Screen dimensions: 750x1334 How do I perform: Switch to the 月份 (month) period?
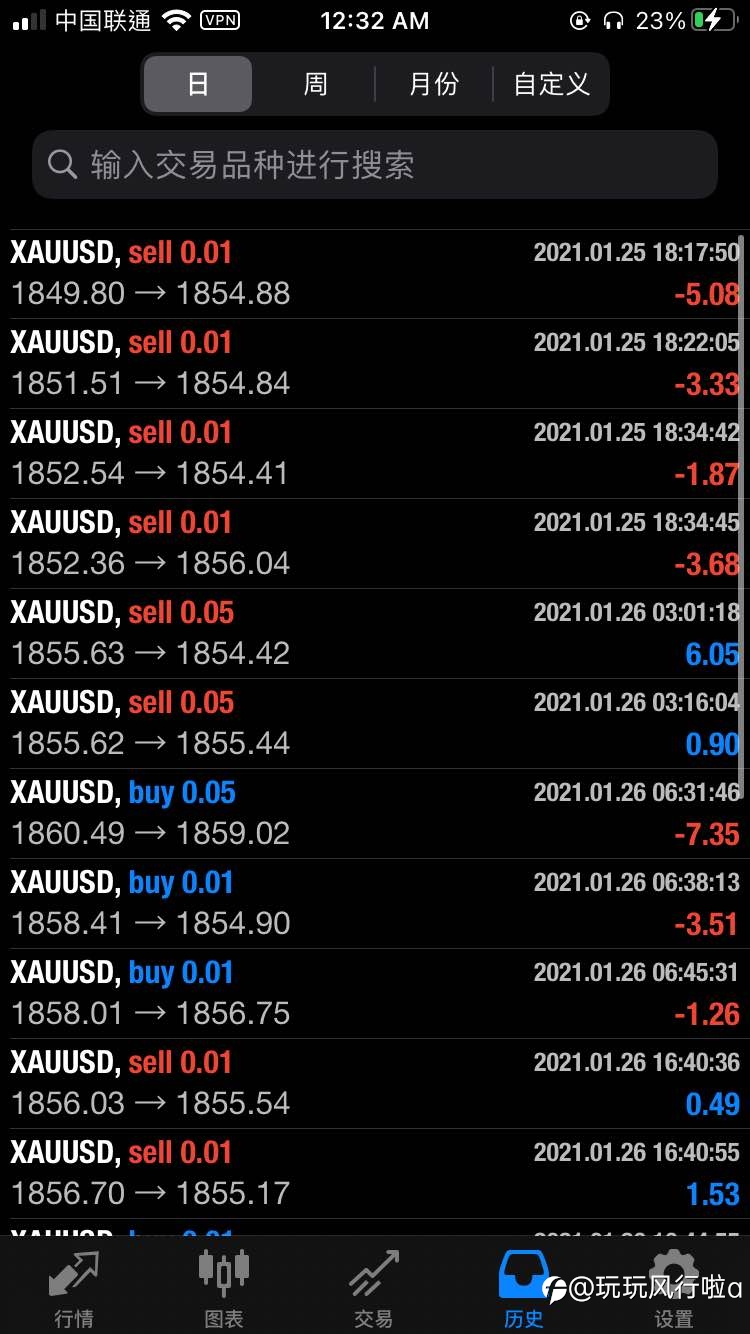coord(433,84)
